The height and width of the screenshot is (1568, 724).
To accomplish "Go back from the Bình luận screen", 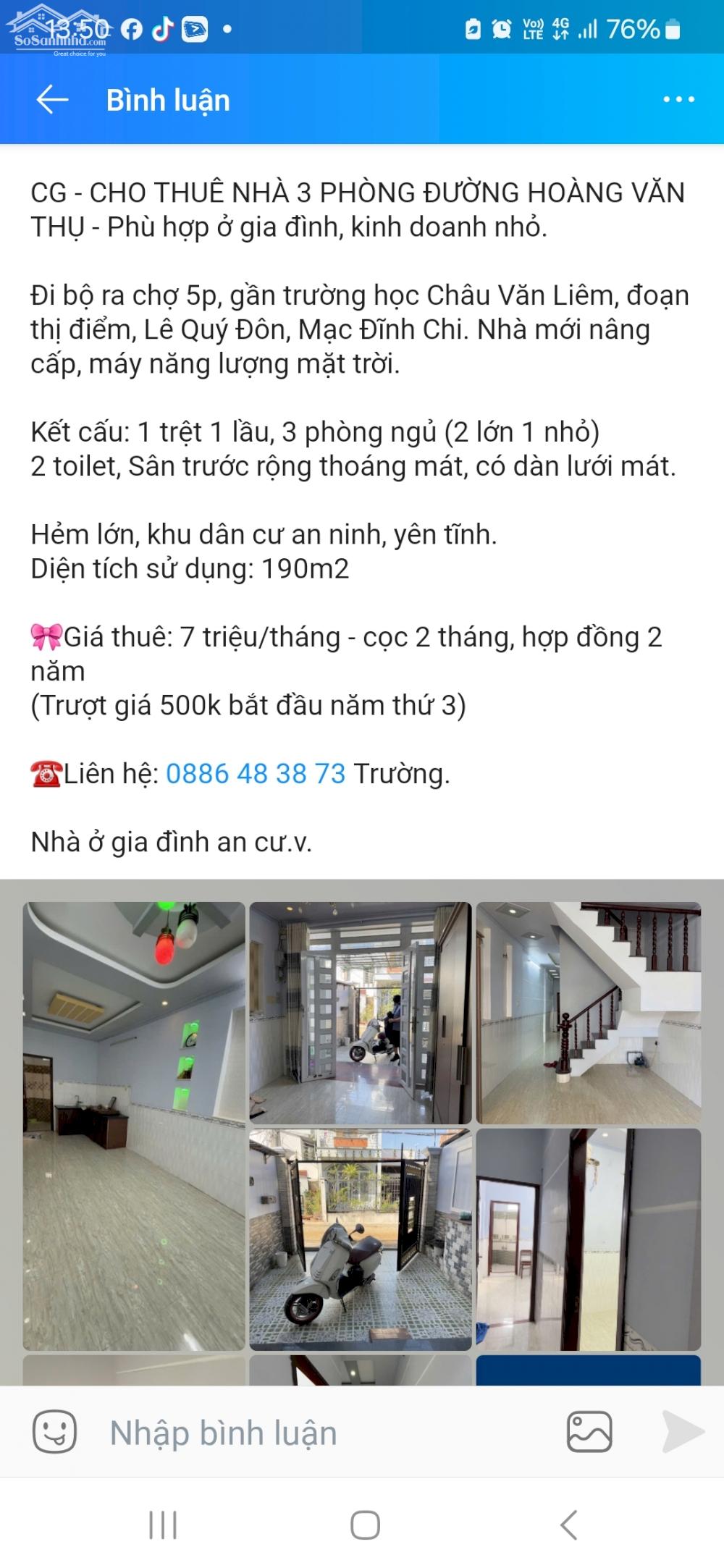I will pyautogui.click(x=52, y=100).
